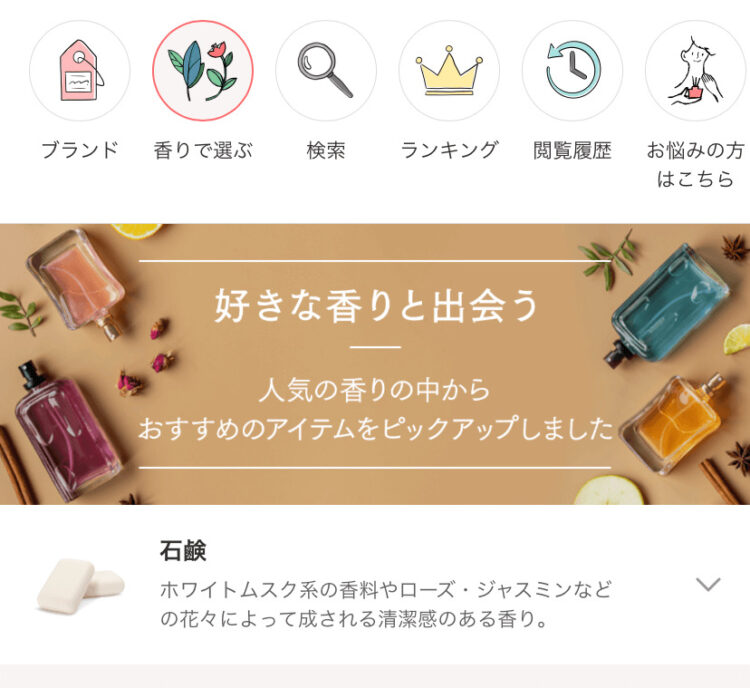Open the ブランド category

79,72
